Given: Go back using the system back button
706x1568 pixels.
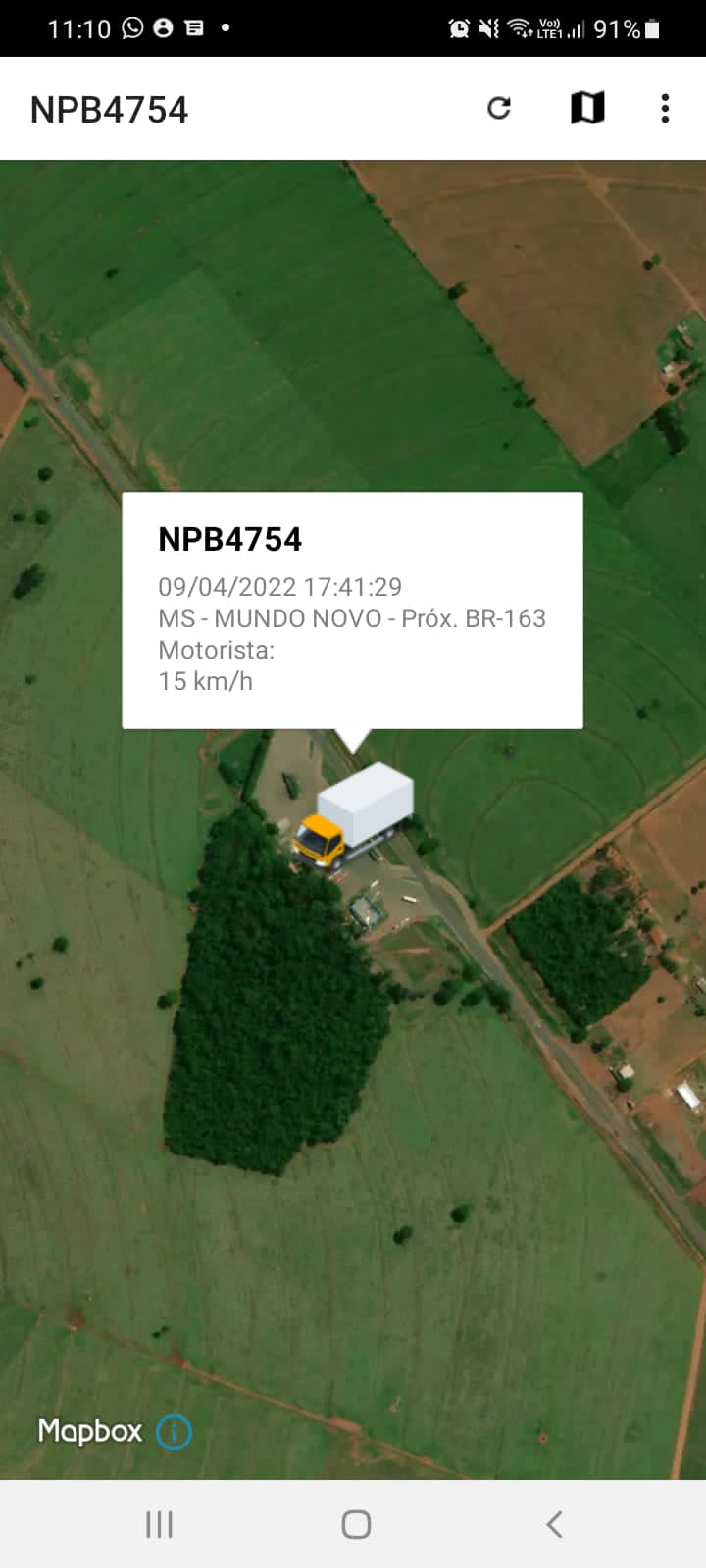Looking at the screenshot, I should (554, 1524).
